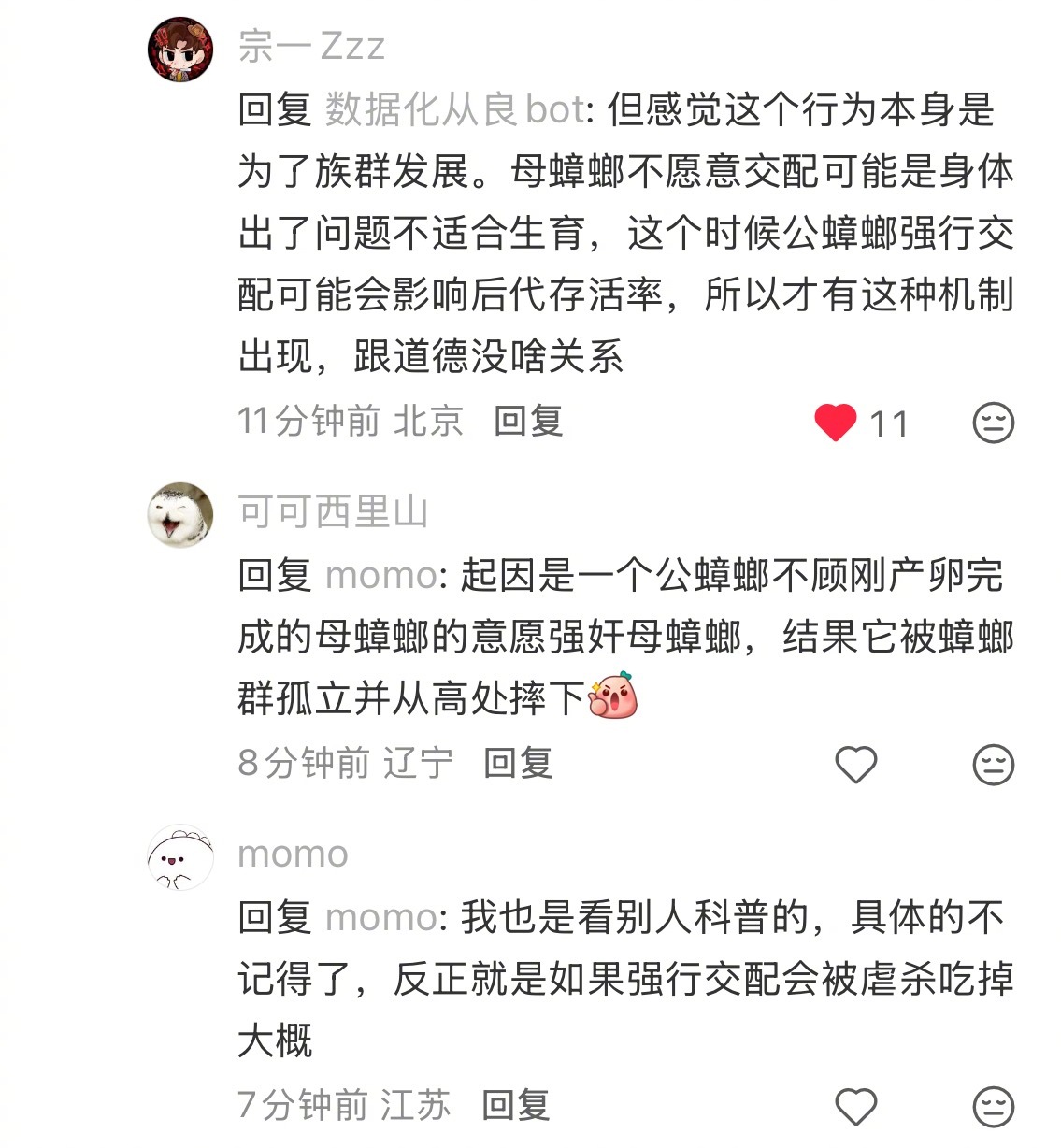Select the username 宗一Zzz
The height and width of the screenshot is (1148, 1061).
(x=310, y=49)
